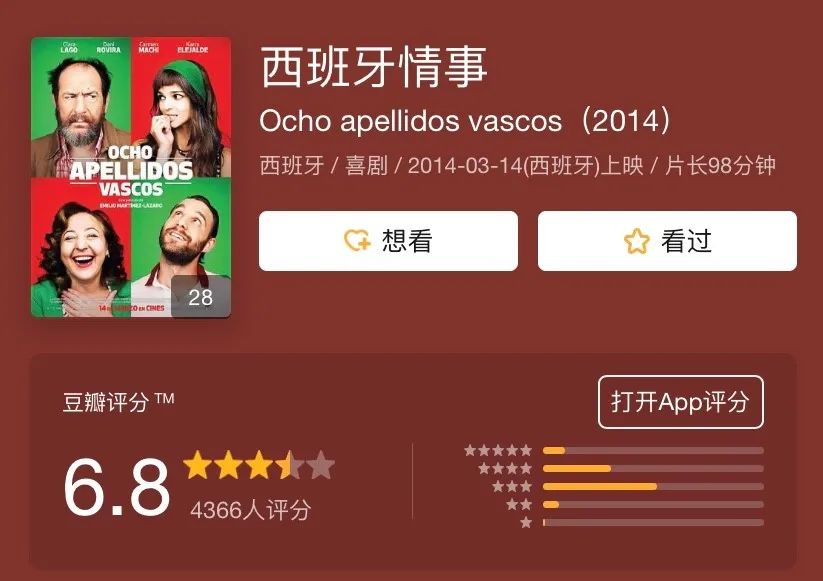The height and width of the screenshot is (581, 823).
Task: Mark the movie as 想看 (want to watch)
Action: pos(388,241)
